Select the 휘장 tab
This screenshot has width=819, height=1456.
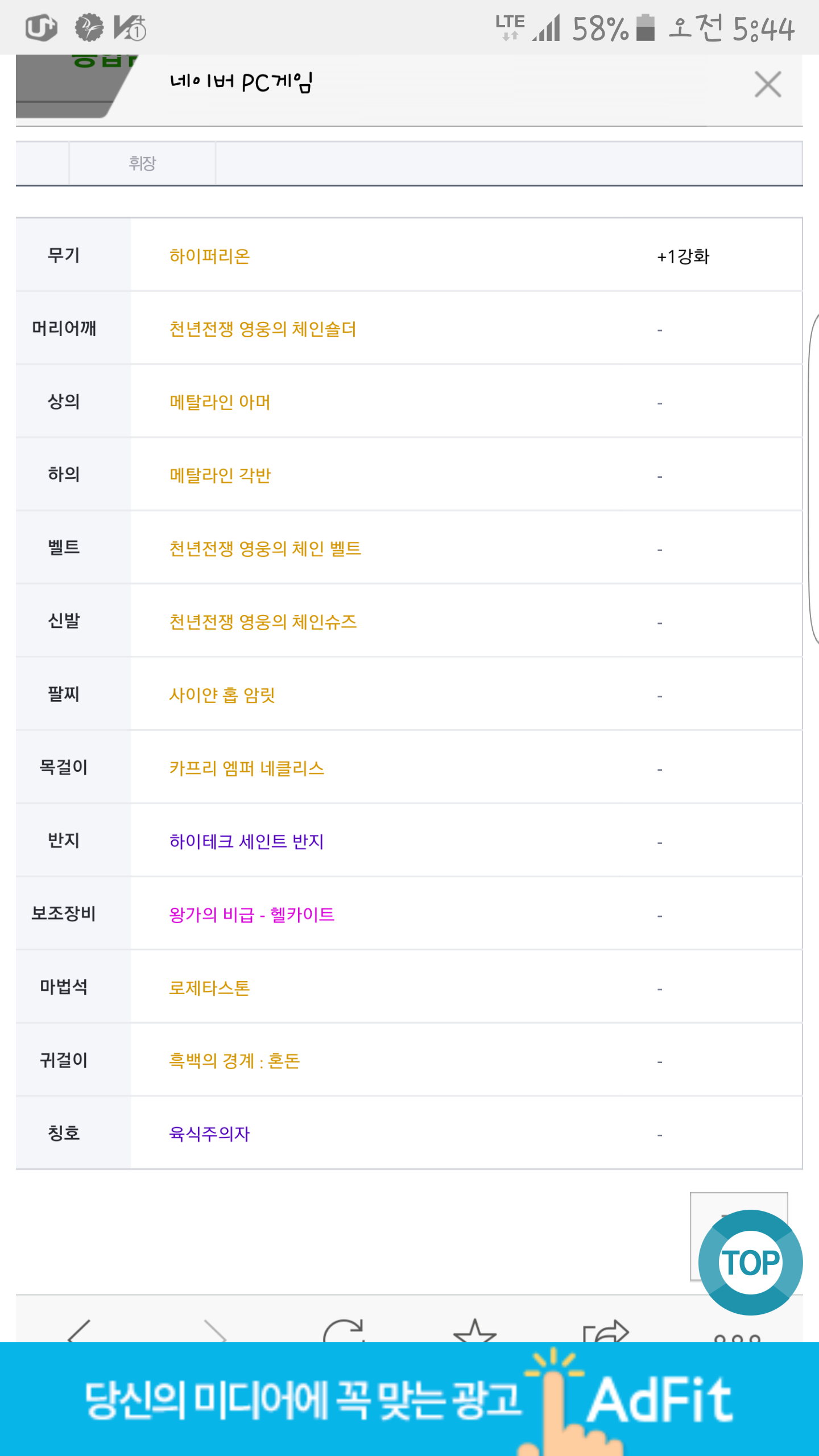[x=142, y=163]
